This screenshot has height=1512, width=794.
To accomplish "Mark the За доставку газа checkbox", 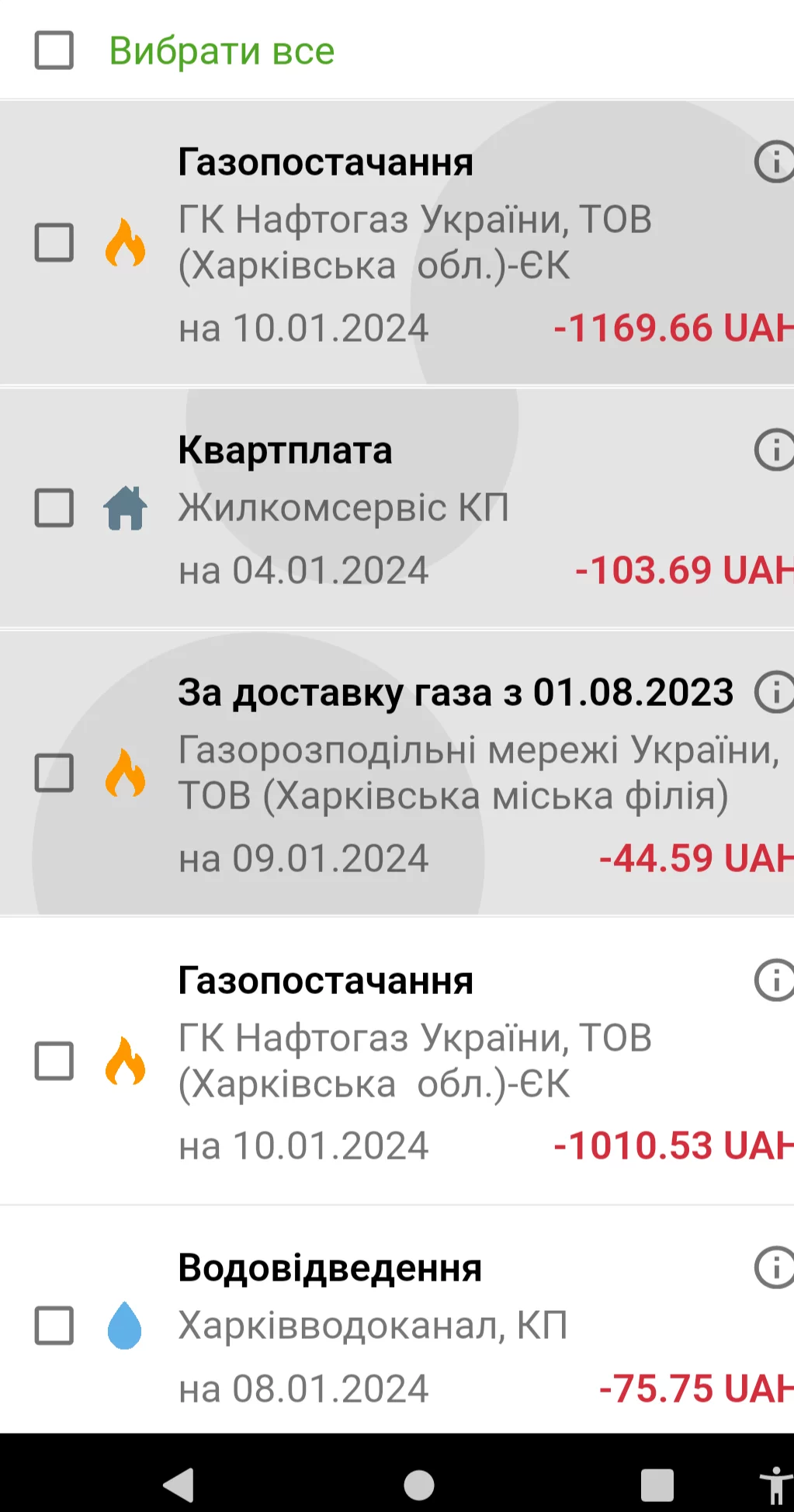I will (54, 773).
